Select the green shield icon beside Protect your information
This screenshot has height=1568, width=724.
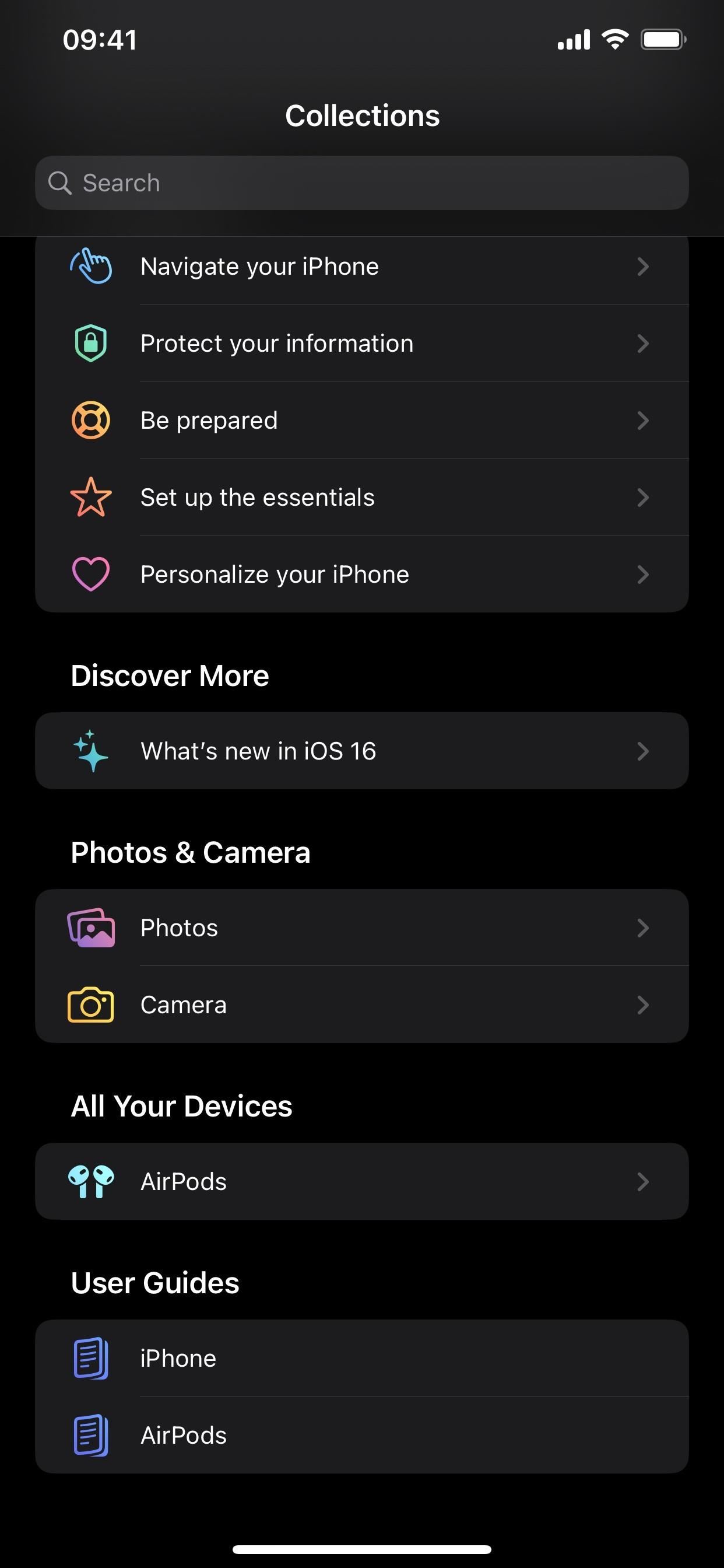(90, 342)
